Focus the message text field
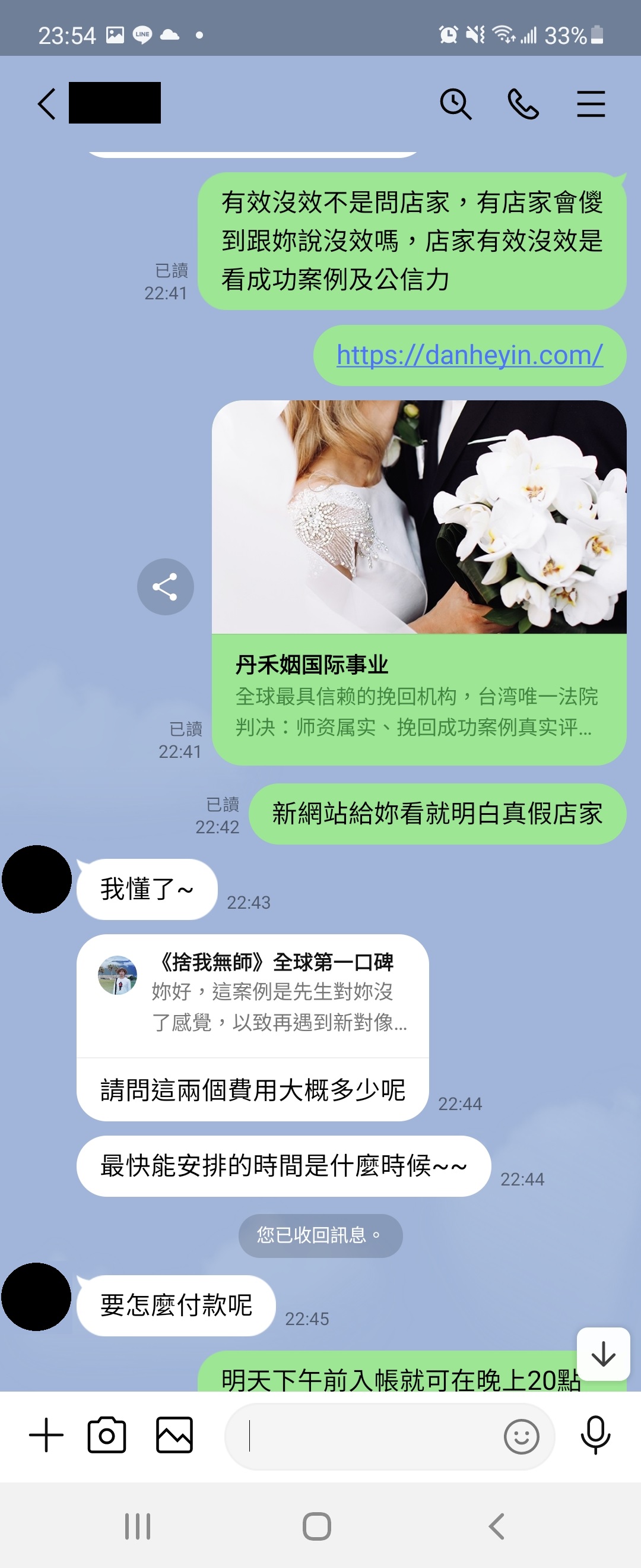Screen dimensions: 641x1568 tap(365, 1437)
